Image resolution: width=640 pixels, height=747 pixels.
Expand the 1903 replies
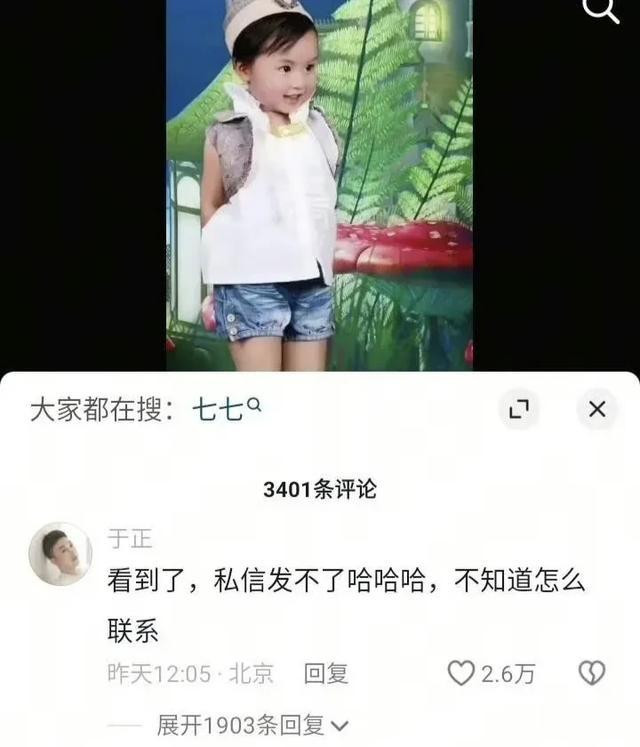tap(252, 725)
